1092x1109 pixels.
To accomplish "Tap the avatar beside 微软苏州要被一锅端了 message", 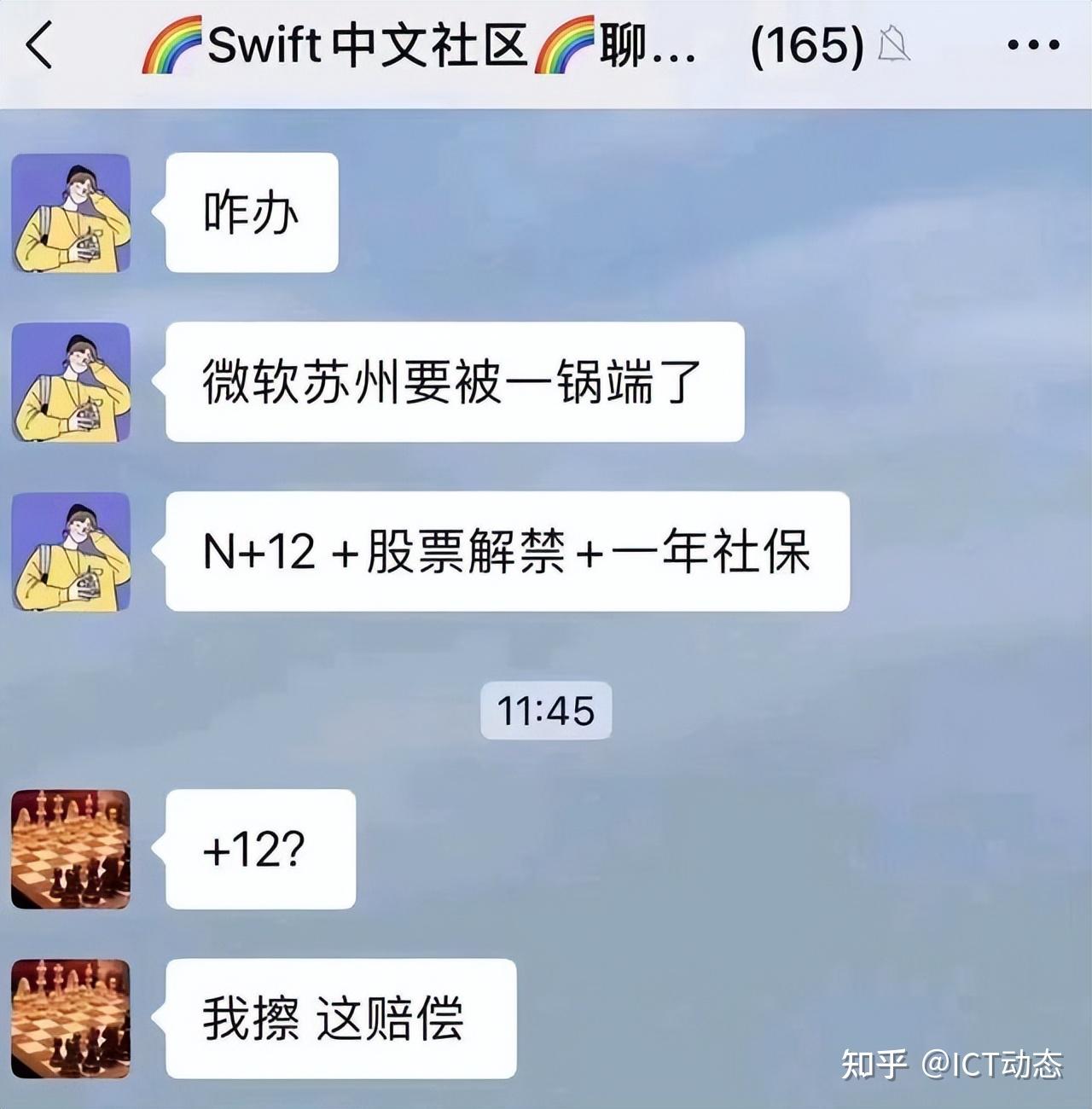I will tap(71, 382).
